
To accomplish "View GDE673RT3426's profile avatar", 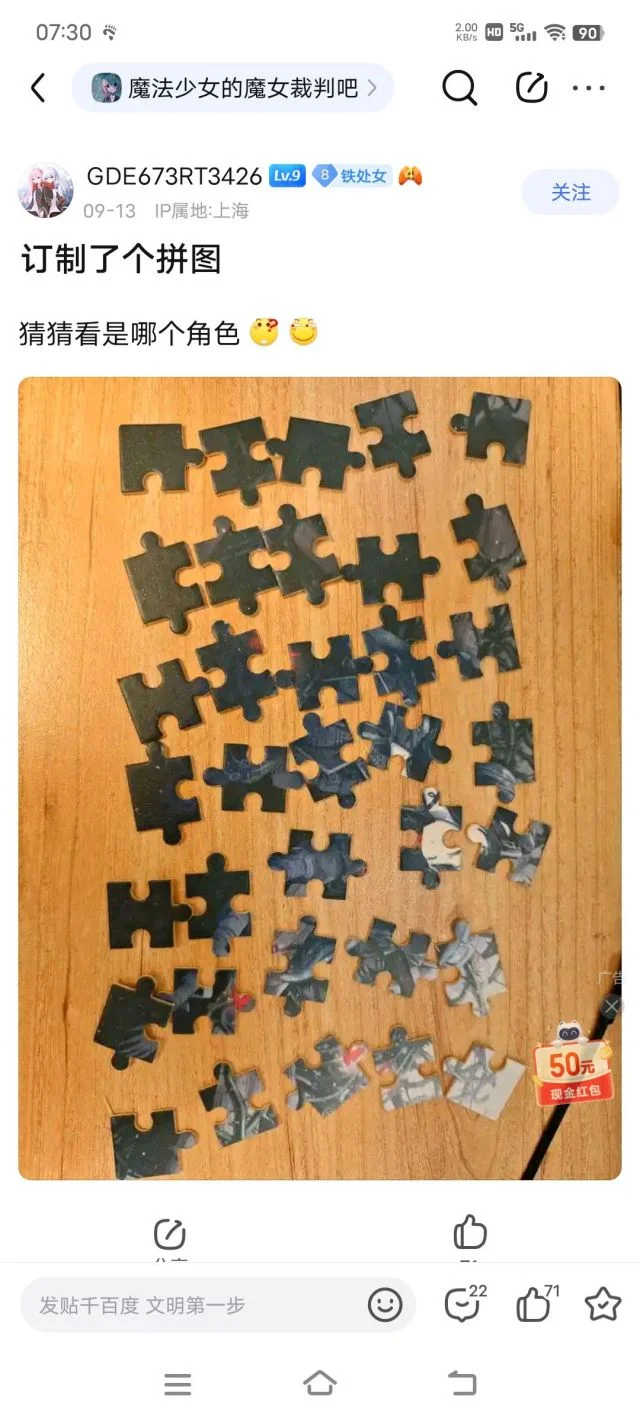I will (46, 190).
